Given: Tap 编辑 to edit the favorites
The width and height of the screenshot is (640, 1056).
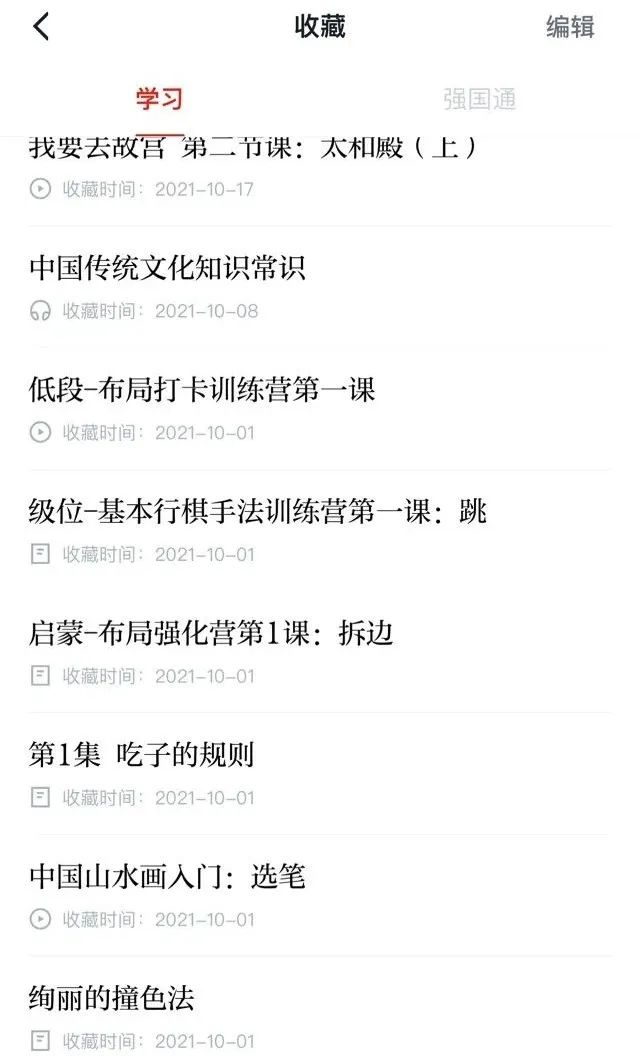Looking at the screenshot, I should [x=570, y=27].
